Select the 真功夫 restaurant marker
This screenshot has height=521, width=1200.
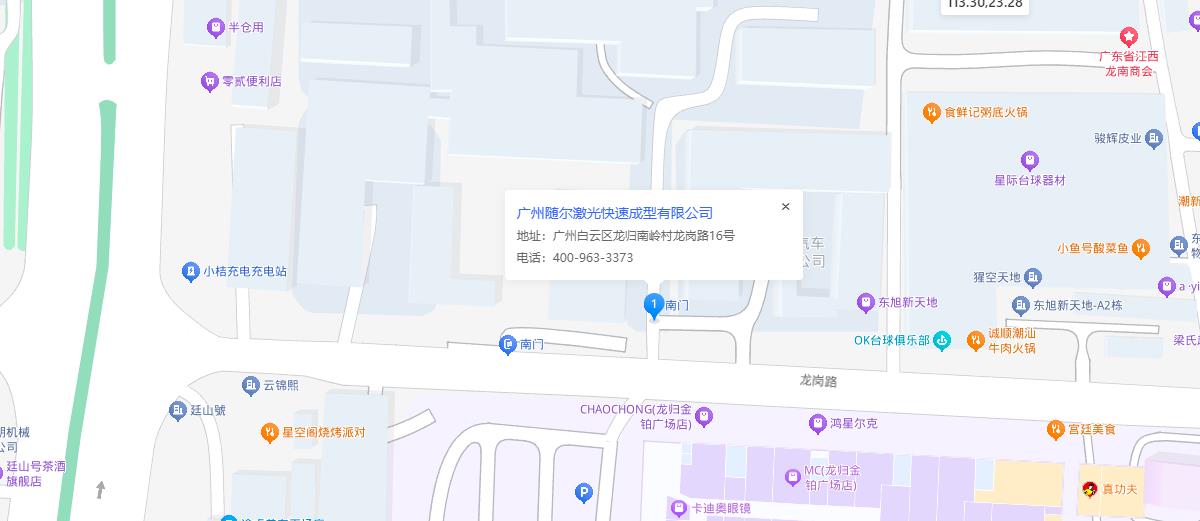tap(1090, 489)
